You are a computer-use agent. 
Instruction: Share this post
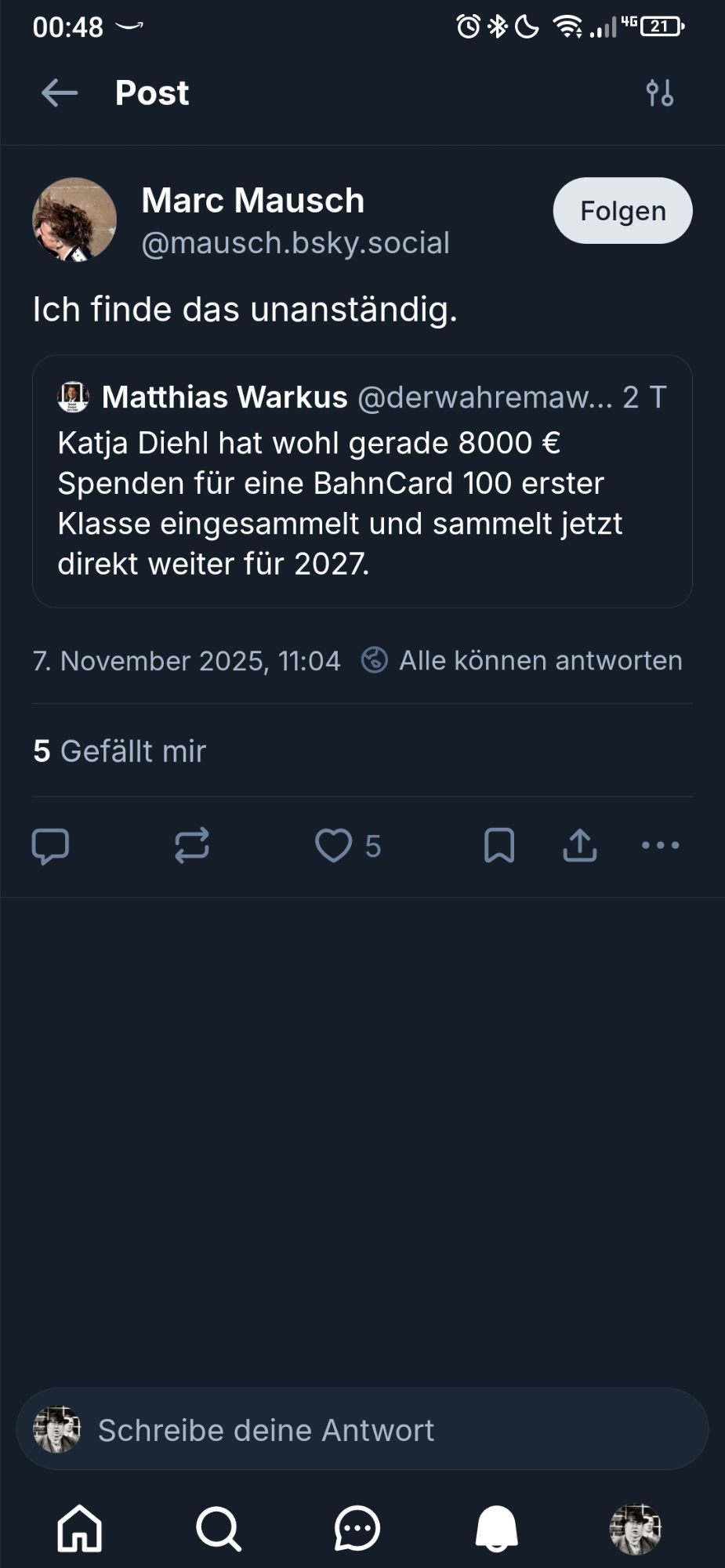coord(580,846)
